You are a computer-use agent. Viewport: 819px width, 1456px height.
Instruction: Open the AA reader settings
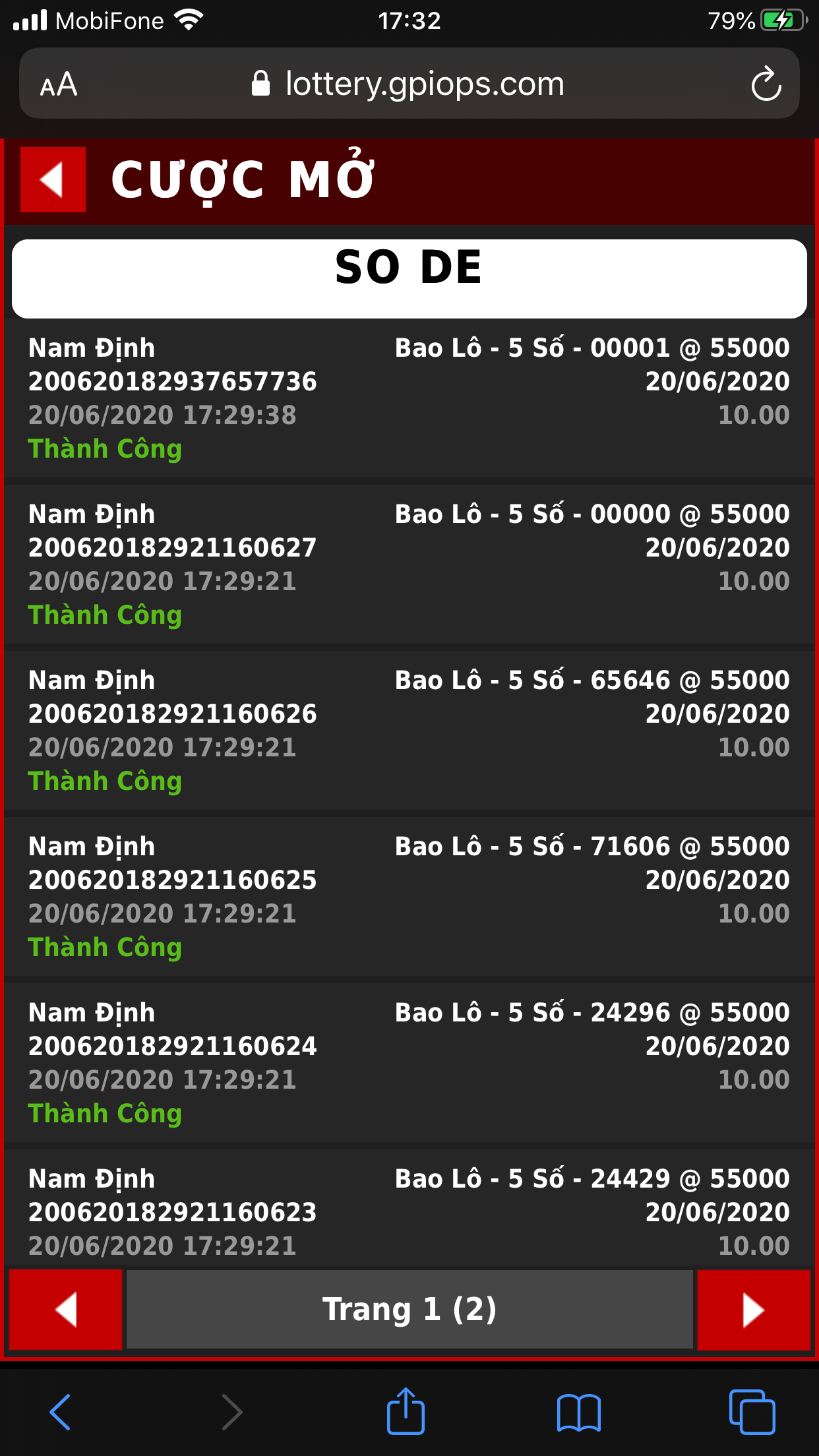(x=59, y=84)
